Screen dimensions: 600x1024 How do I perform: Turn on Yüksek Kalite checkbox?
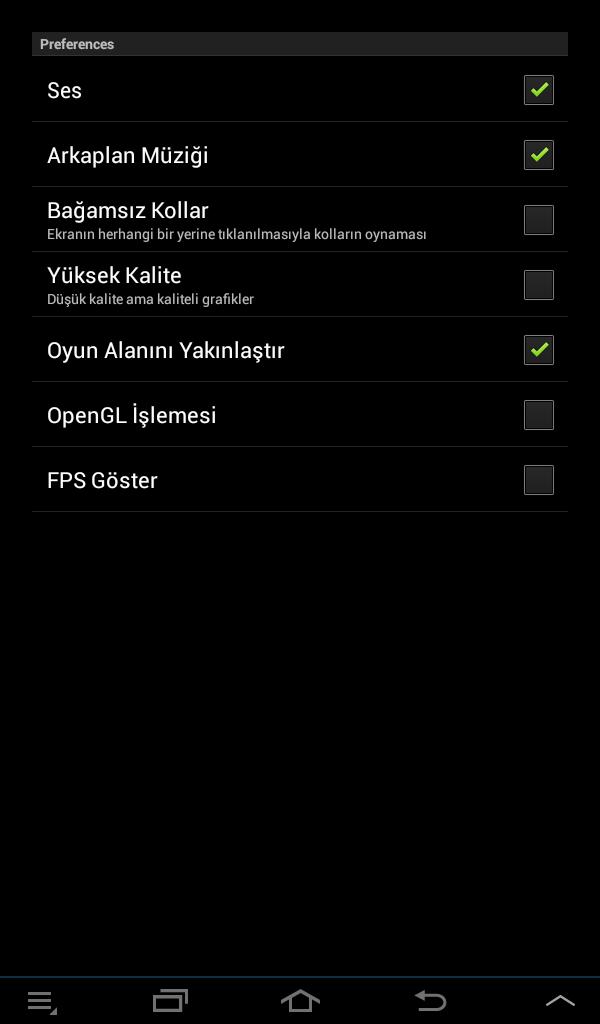coord(538,285)
